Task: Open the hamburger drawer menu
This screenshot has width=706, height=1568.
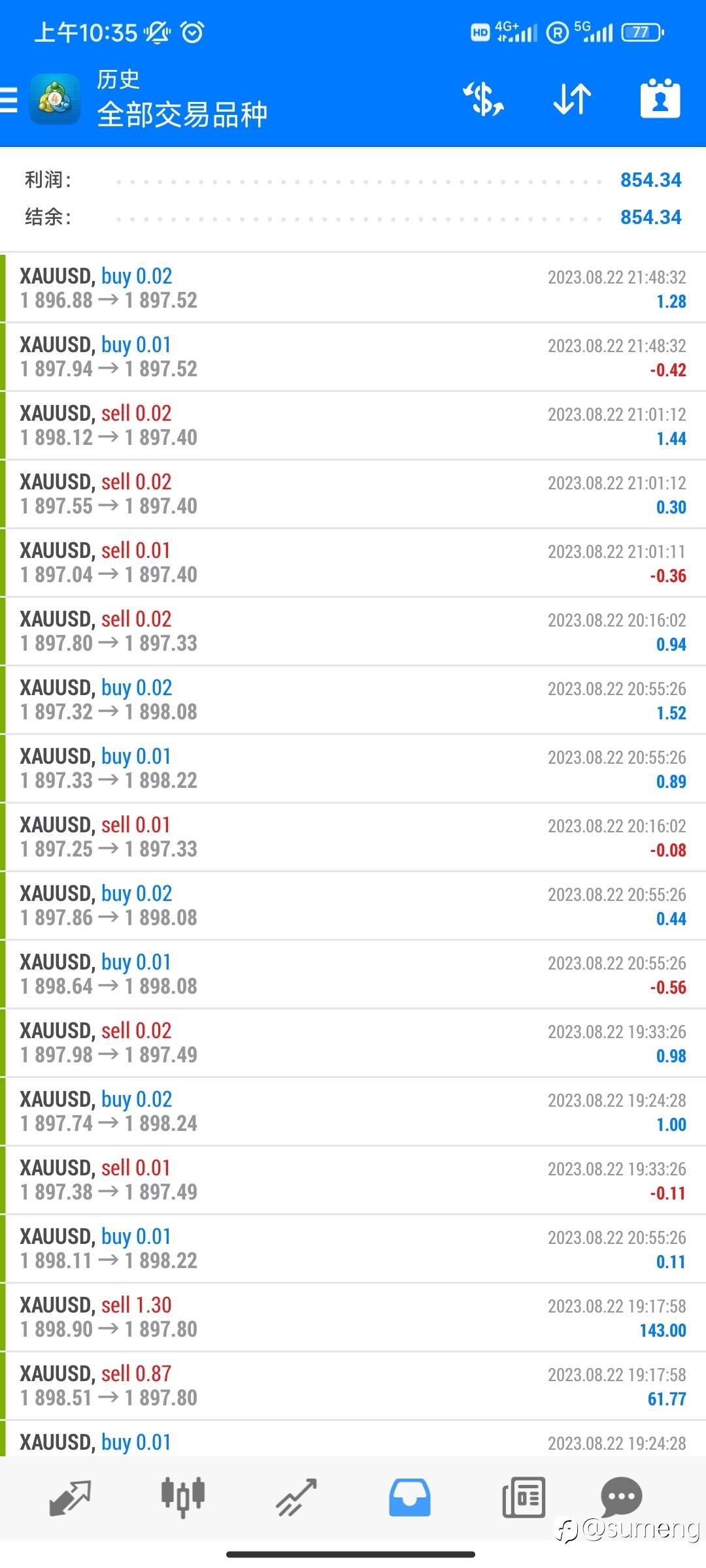Action: point(9,100)
